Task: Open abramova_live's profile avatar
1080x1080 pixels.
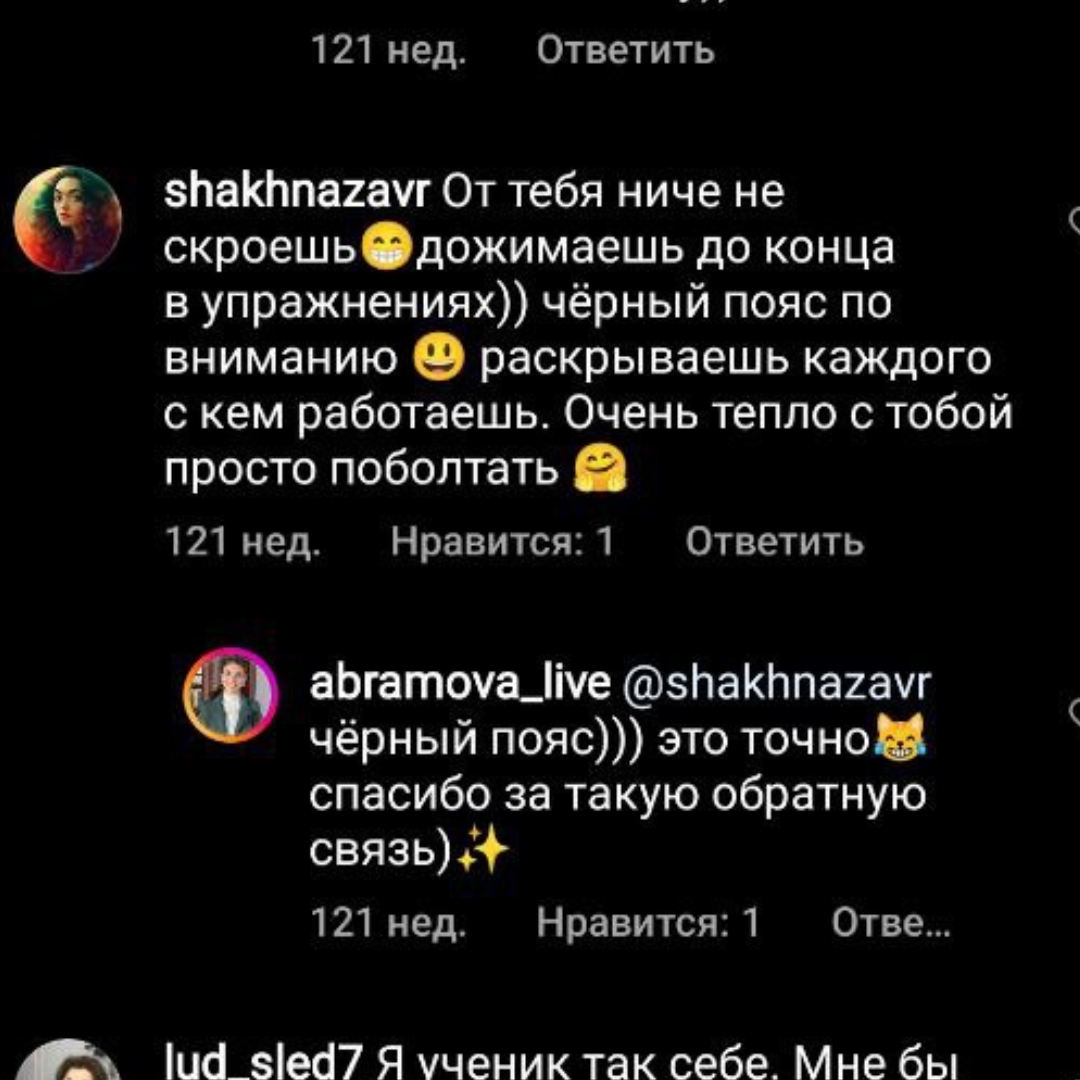Action: (x=229, y=695)
